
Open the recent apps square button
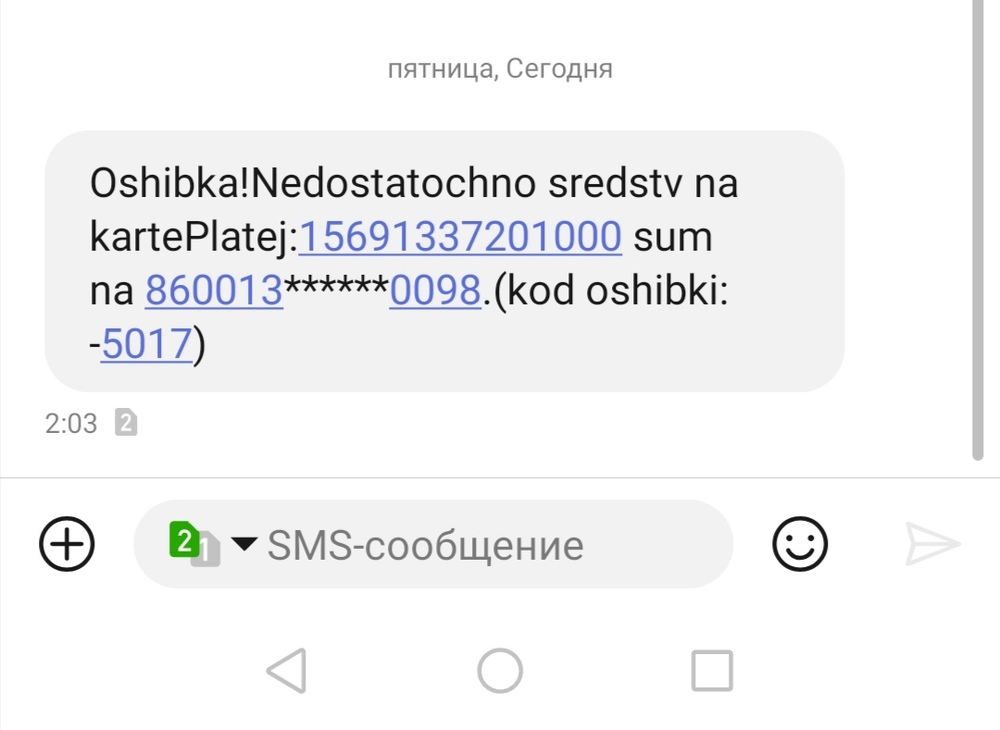pos(712,670)
